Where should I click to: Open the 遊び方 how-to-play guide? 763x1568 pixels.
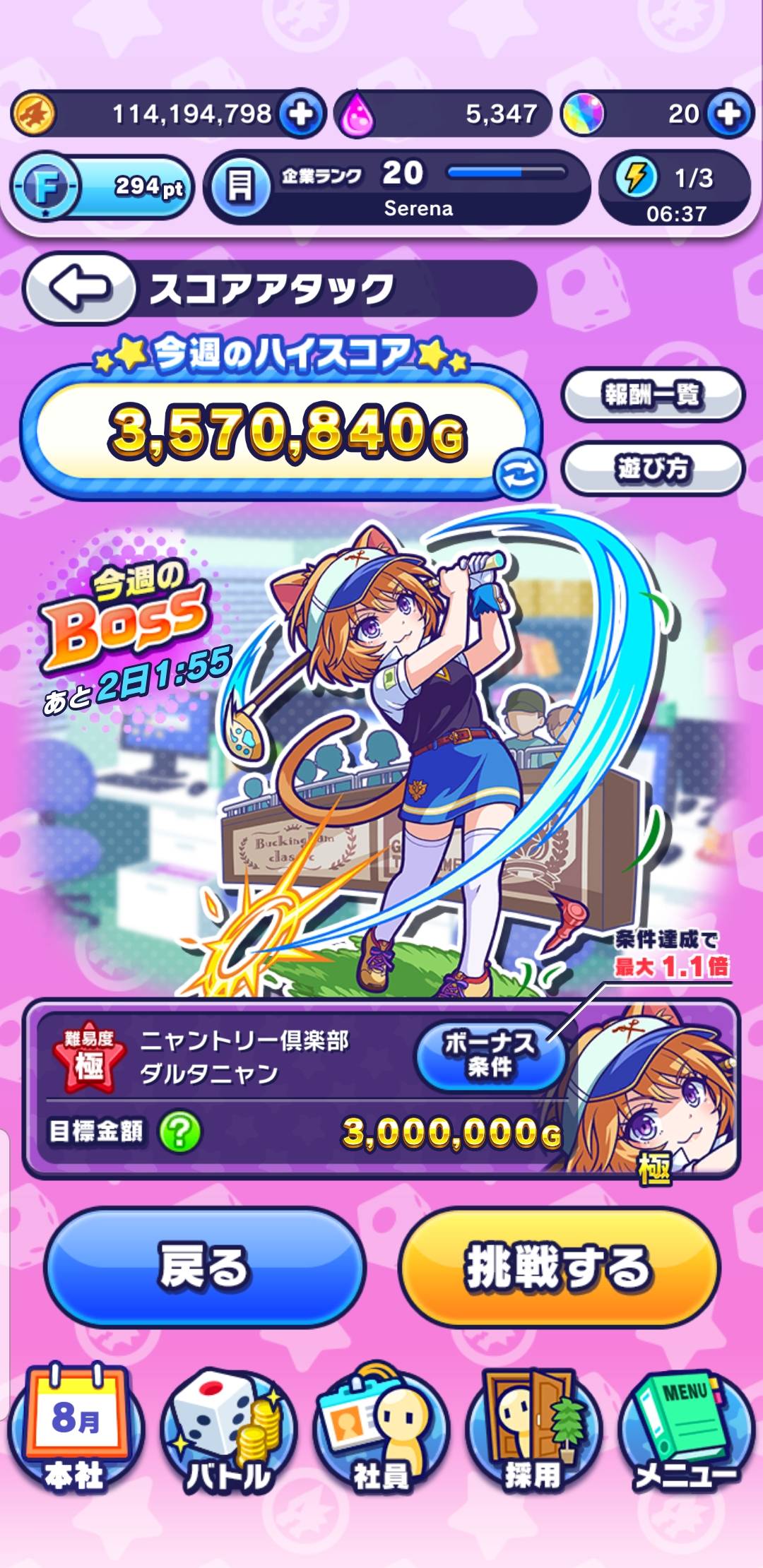(x=652, y=468)
